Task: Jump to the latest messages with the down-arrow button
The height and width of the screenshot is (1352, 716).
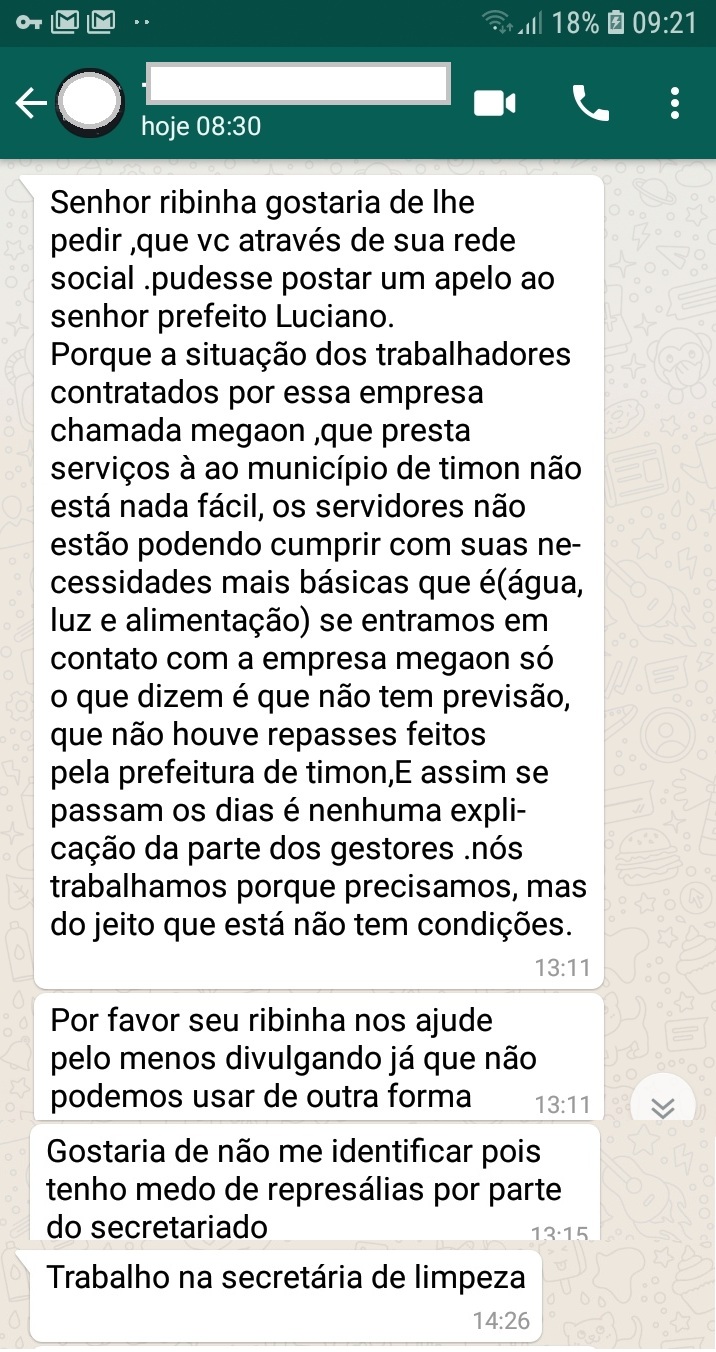Action: 662,1106
